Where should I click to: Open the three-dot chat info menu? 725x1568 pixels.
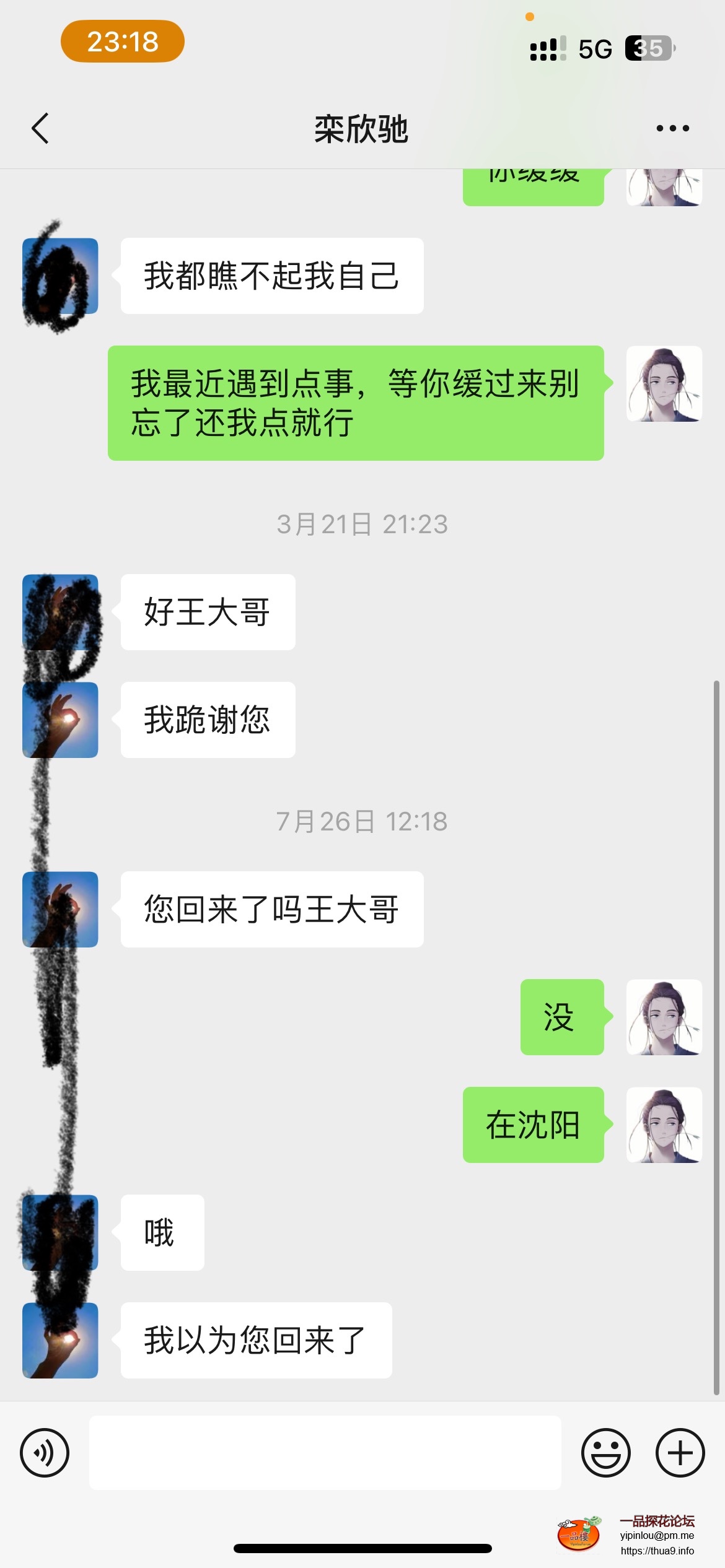(672, 129)
